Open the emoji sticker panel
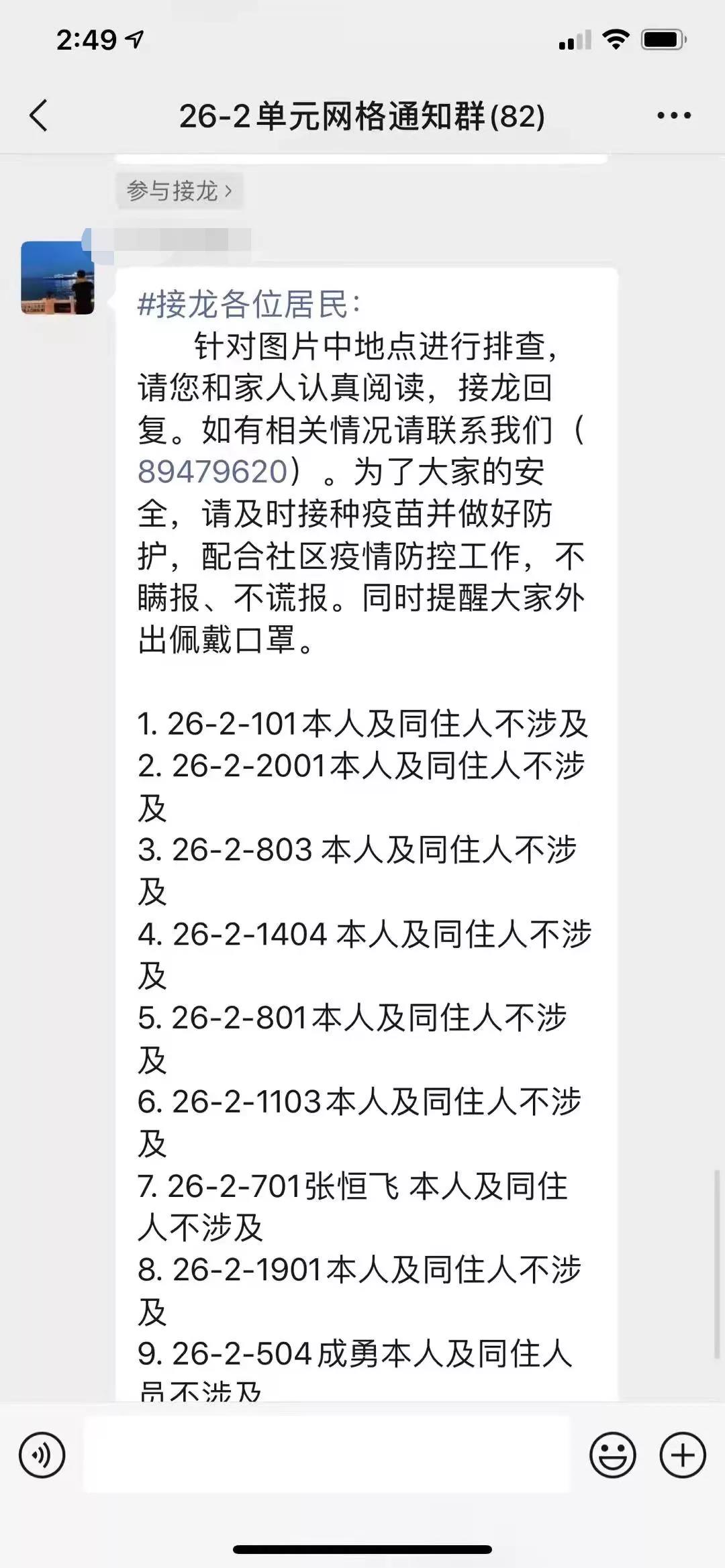The height and width of the screenshot is (1568, 725). 612,1455
